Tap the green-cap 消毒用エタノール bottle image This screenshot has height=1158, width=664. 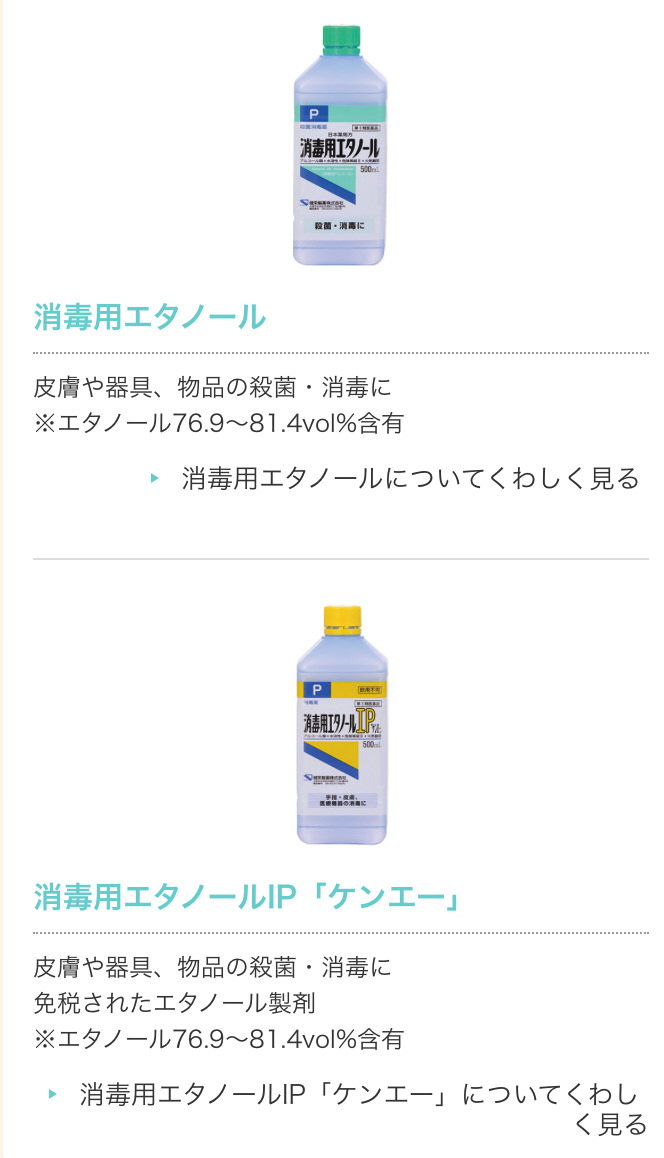point(340,147)
